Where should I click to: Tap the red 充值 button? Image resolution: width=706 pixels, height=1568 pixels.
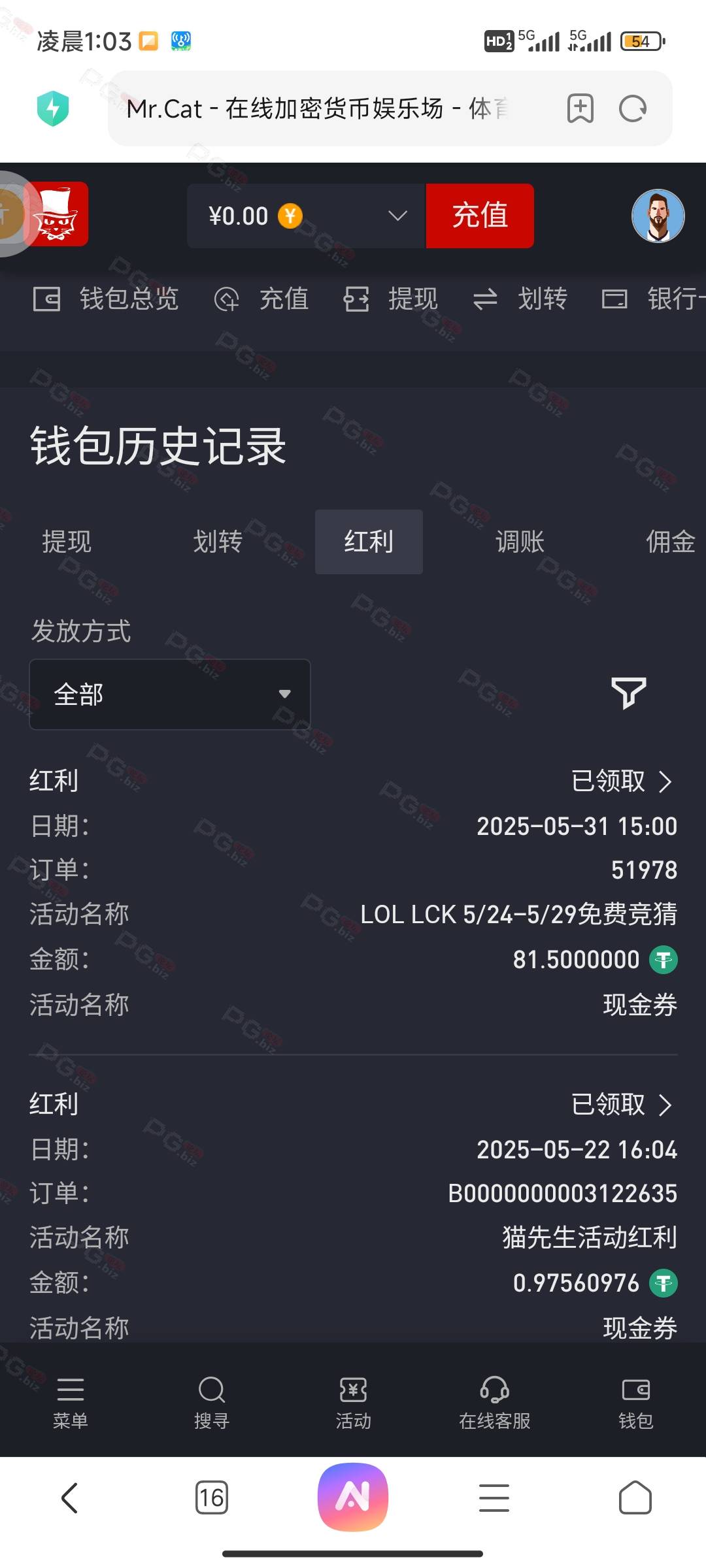click(480, 216)
